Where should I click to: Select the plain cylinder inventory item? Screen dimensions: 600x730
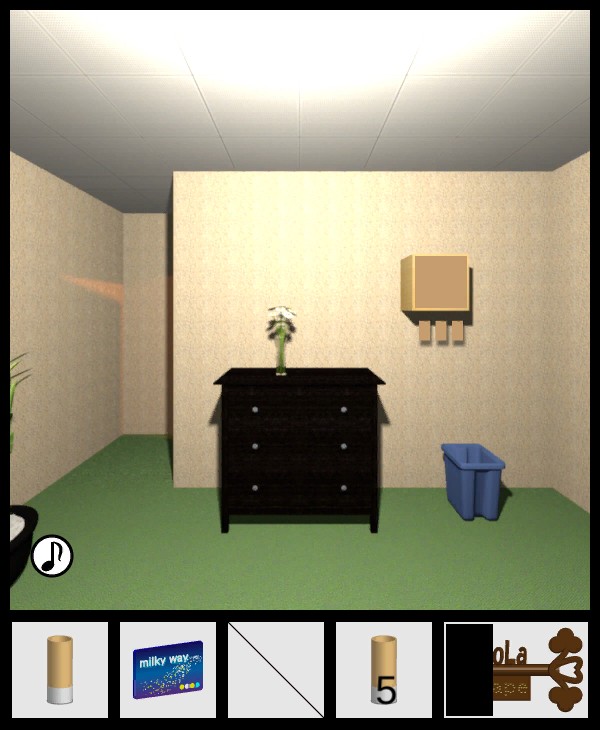(60, 670)
